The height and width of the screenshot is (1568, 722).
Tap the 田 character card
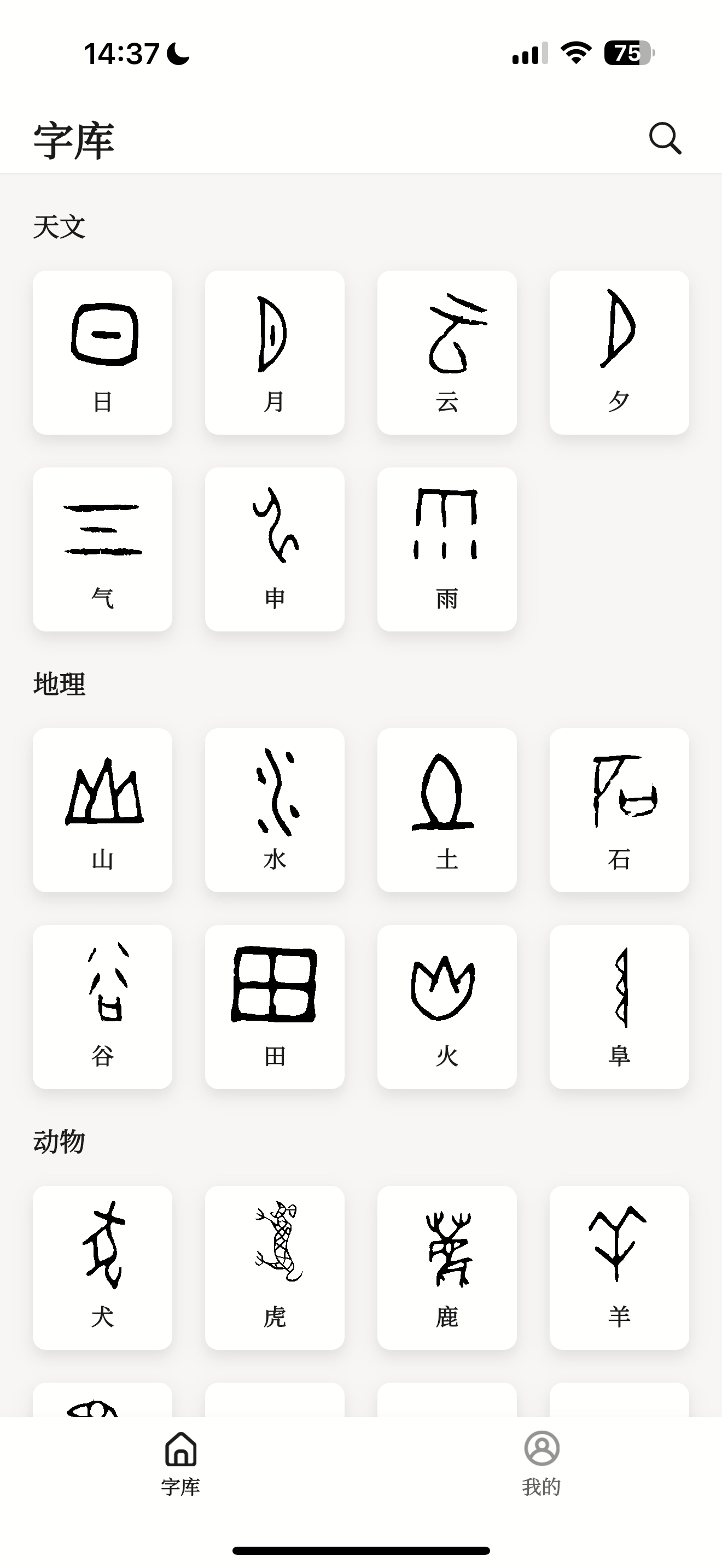click(275, 1007)
